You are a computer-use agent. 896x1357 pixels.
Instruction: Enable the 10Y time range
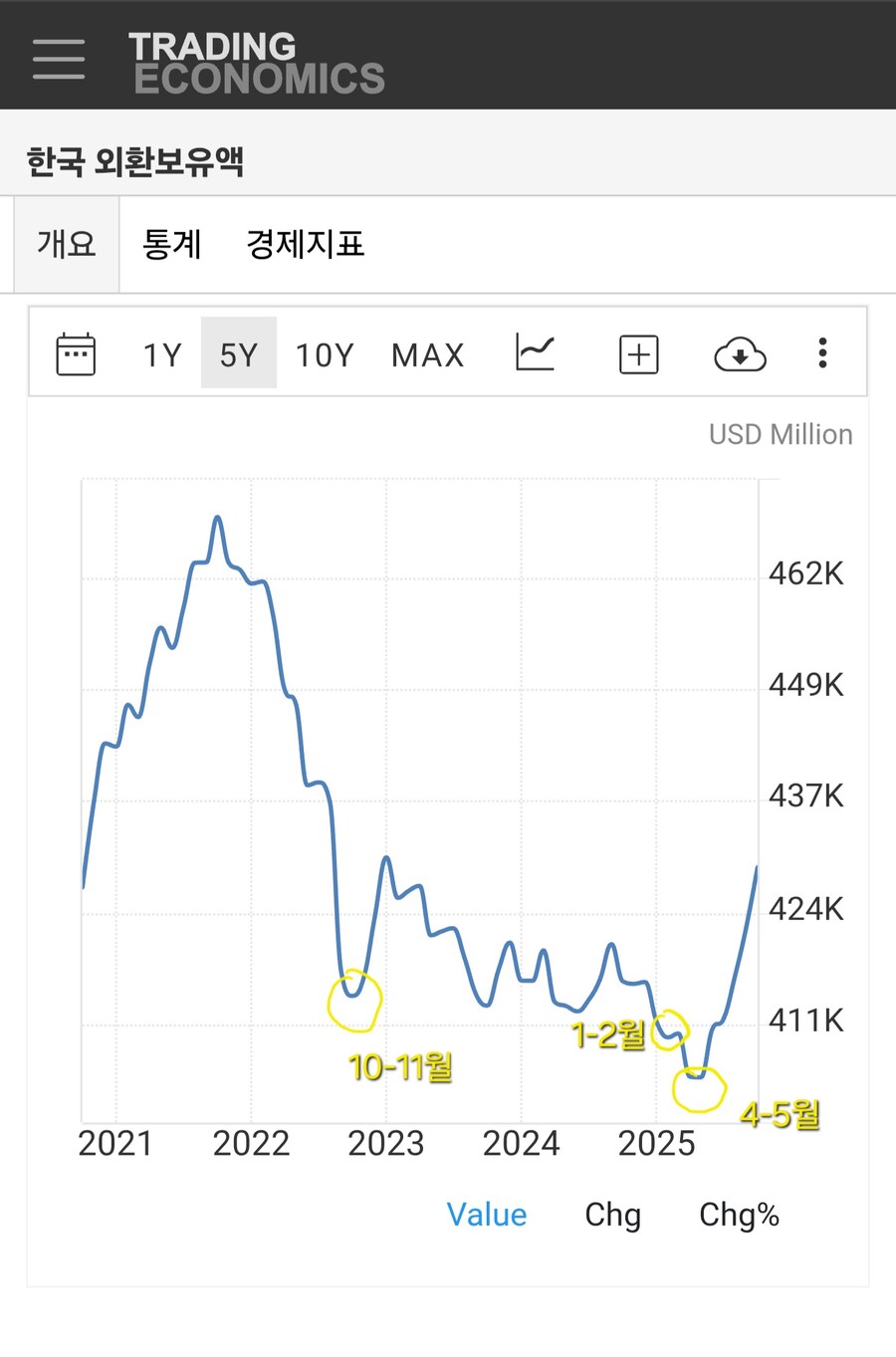click(324, 353)
